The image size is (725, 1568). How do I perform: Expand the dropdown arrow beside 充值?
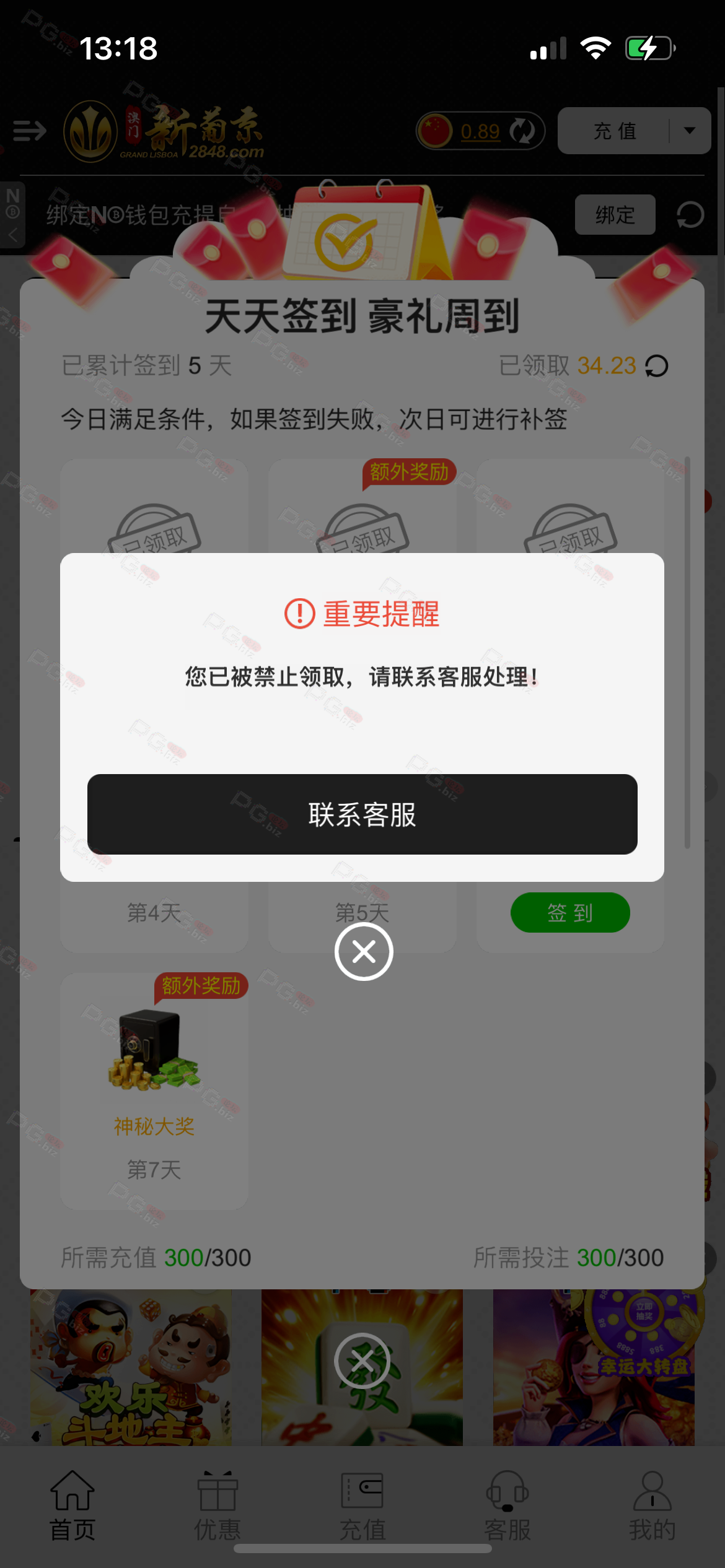point(690,131)
